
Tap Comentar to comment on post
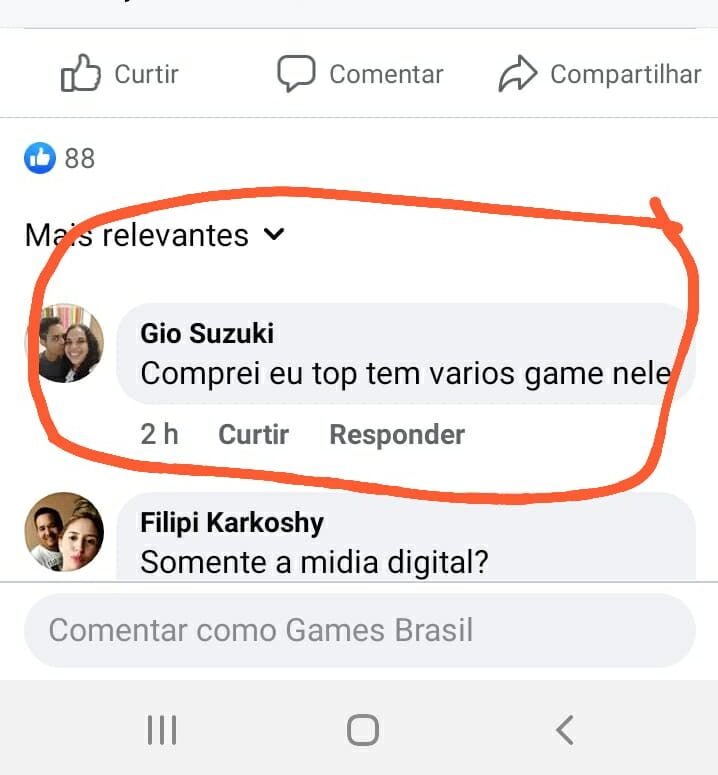point(360,74)
